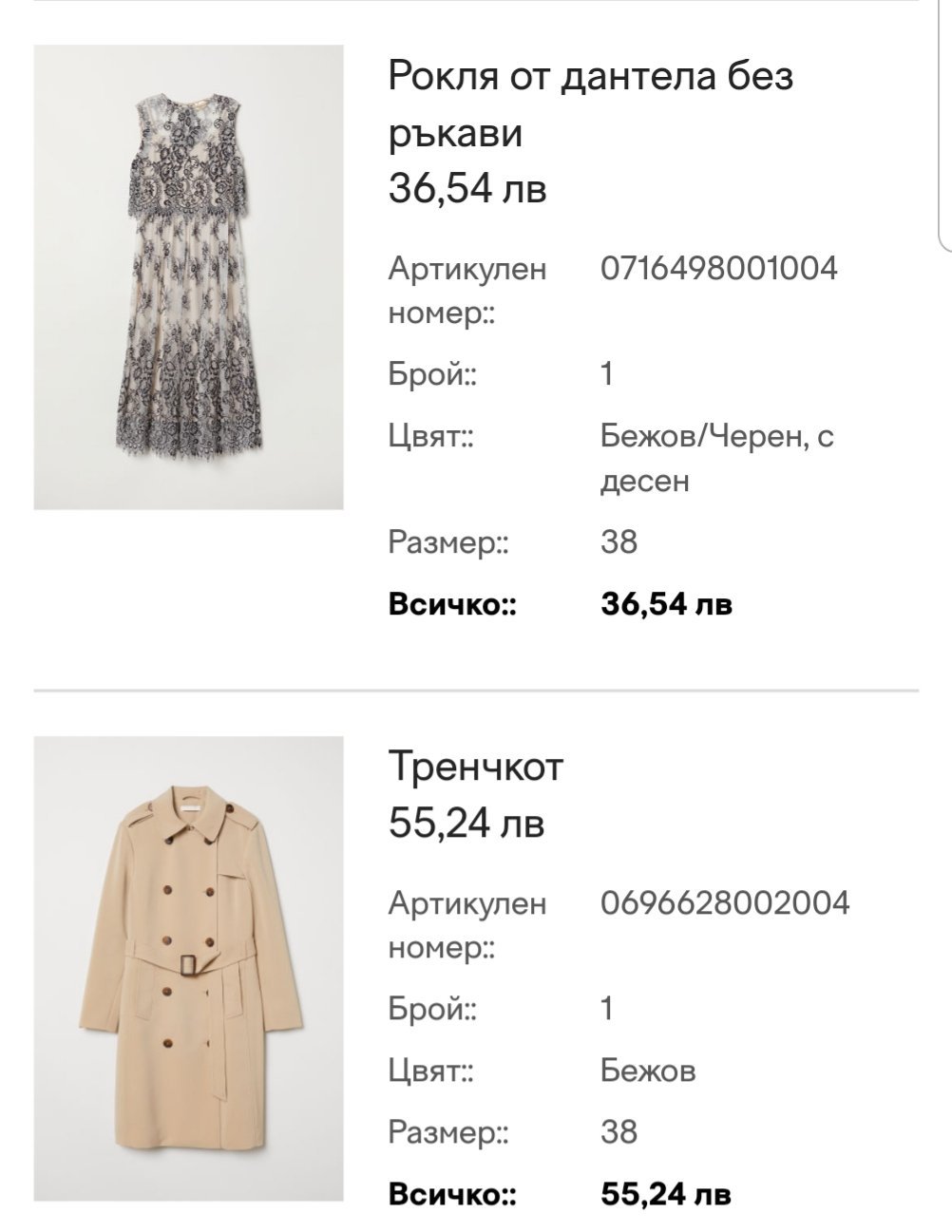
Task: Open the lace dress product image
Action: pos(188,276)
